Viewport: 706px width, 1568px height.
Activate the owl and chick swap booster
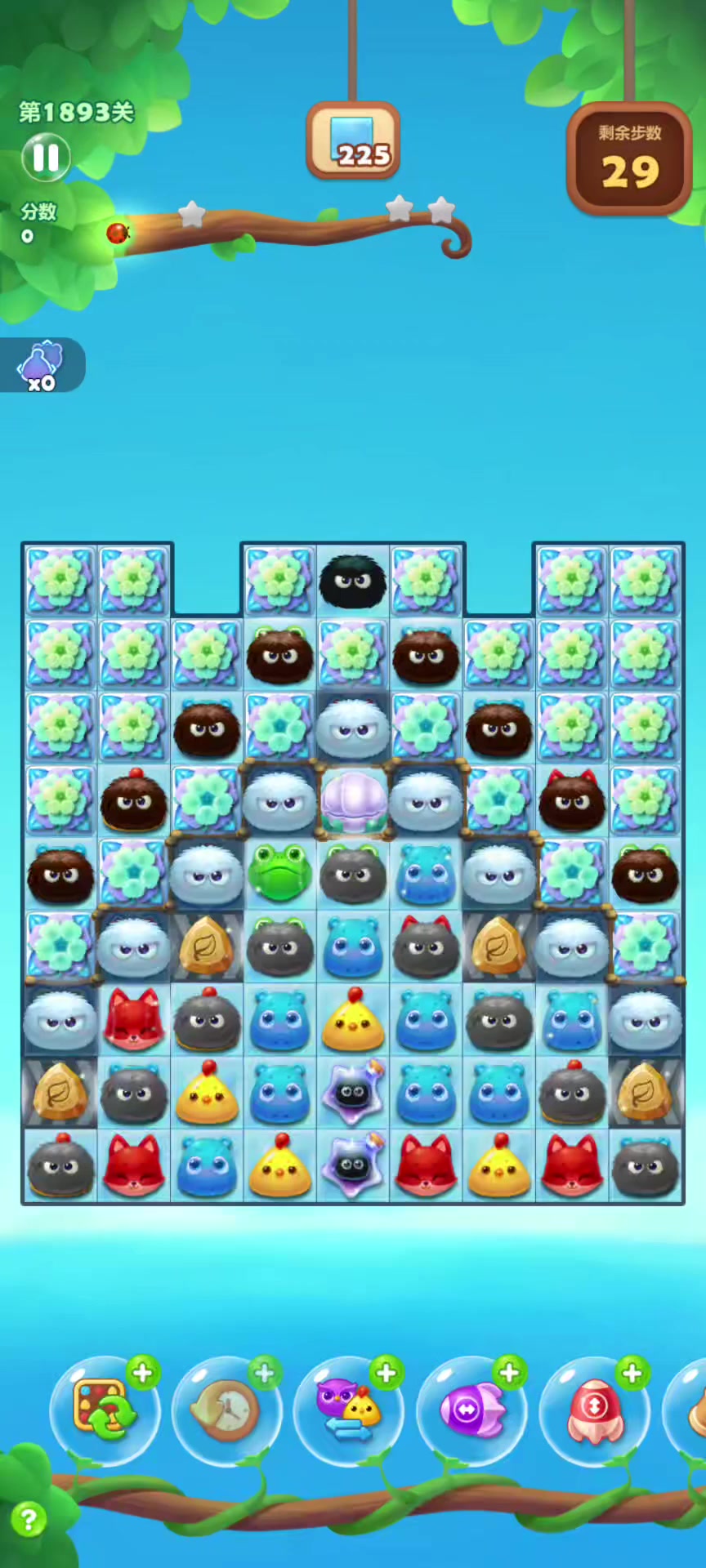coord(349,1410)
